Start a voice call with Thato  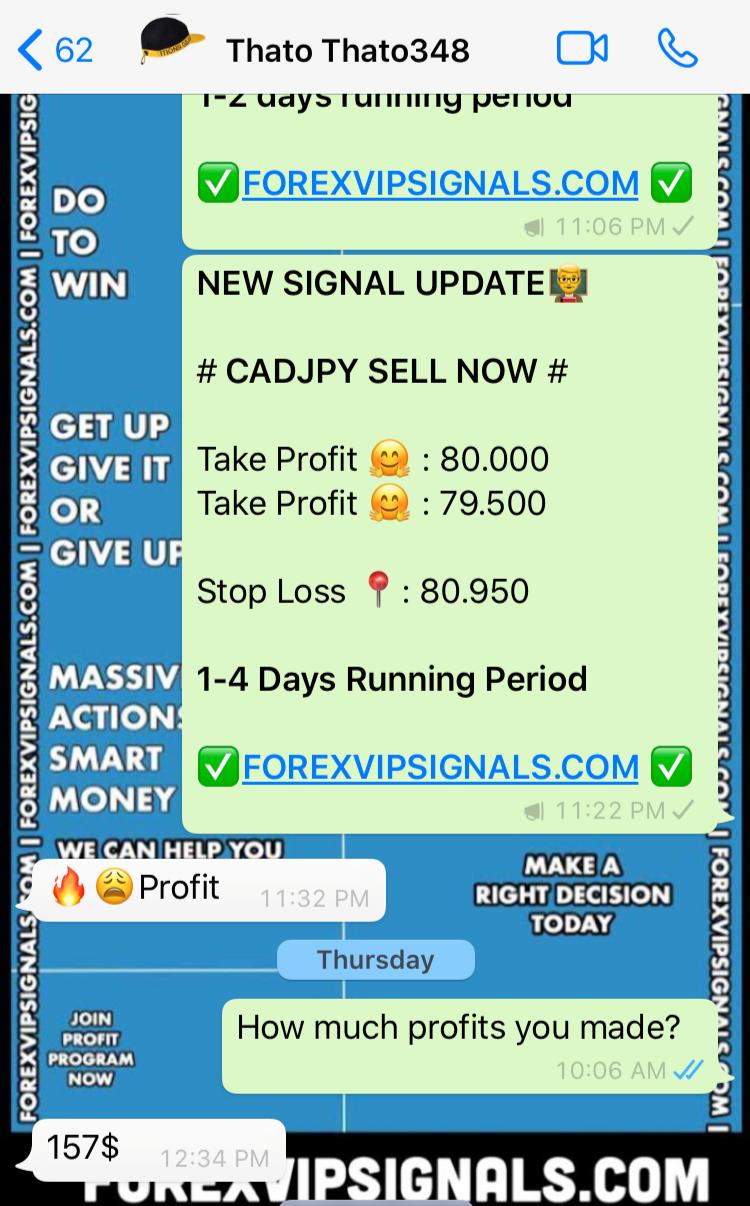(677, 48)
